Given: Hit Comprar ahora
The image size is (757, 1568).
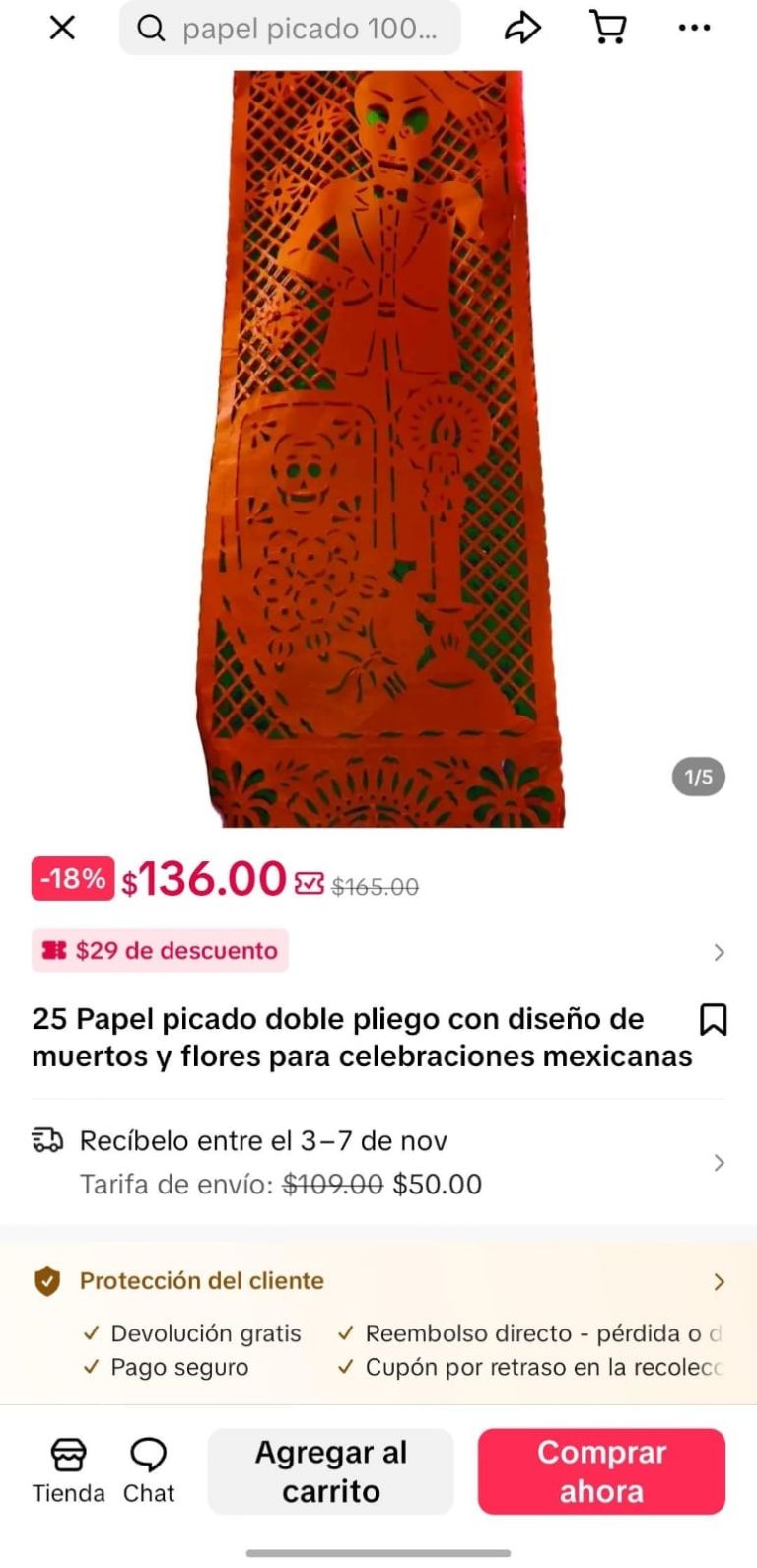Looking at the screenshot, I should point(601,1470).
